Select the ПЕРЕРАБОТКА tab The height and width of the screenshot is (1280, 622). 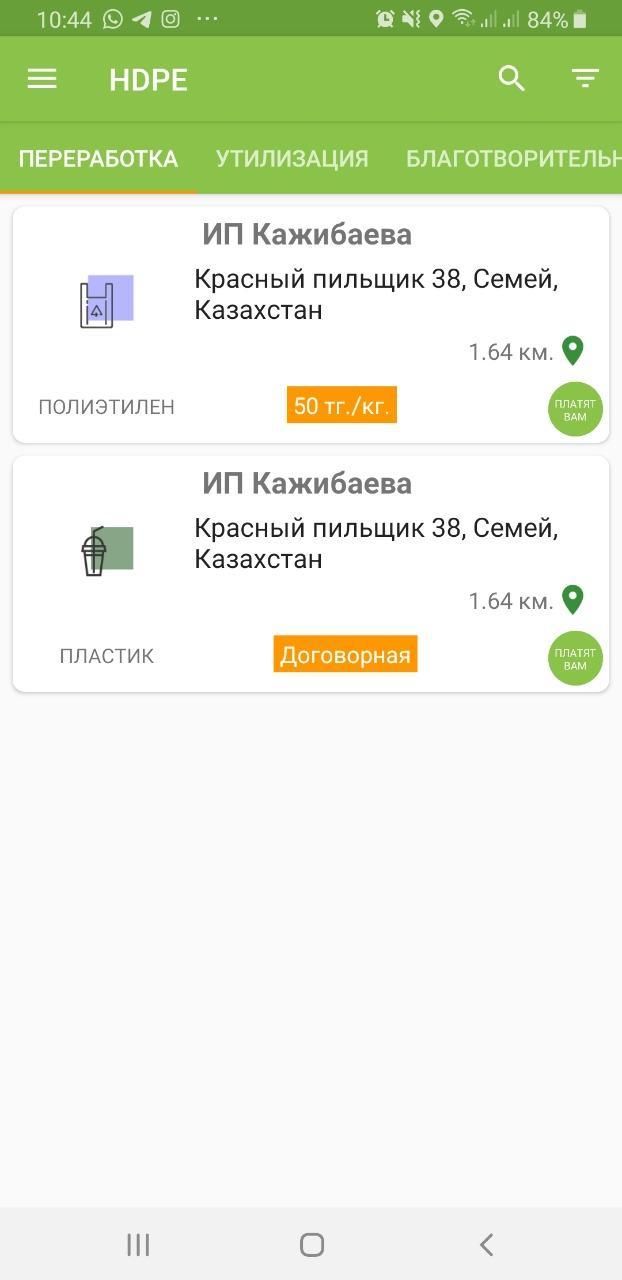[98, 158]
